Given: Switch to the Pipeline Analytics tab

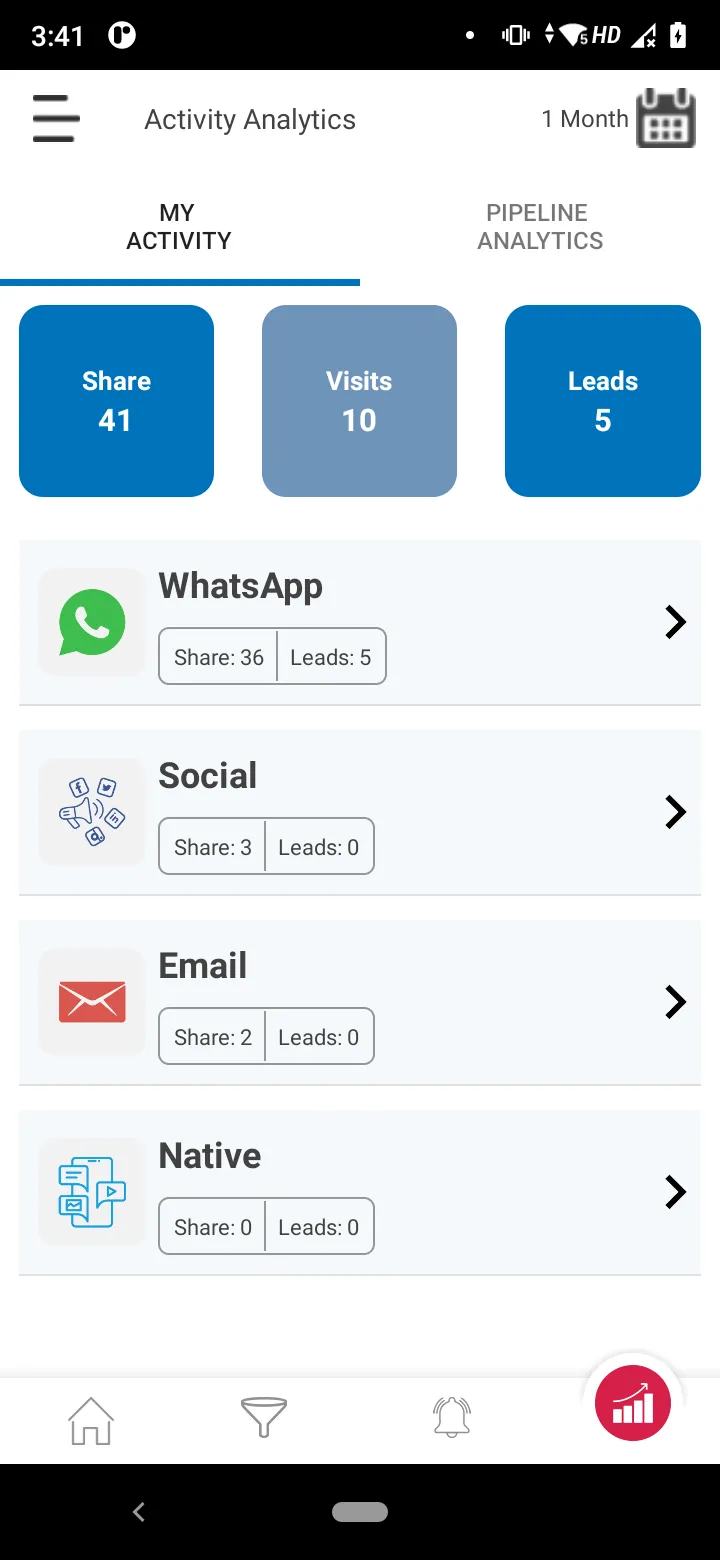Looking at the screenshot, I should [540, 227].
